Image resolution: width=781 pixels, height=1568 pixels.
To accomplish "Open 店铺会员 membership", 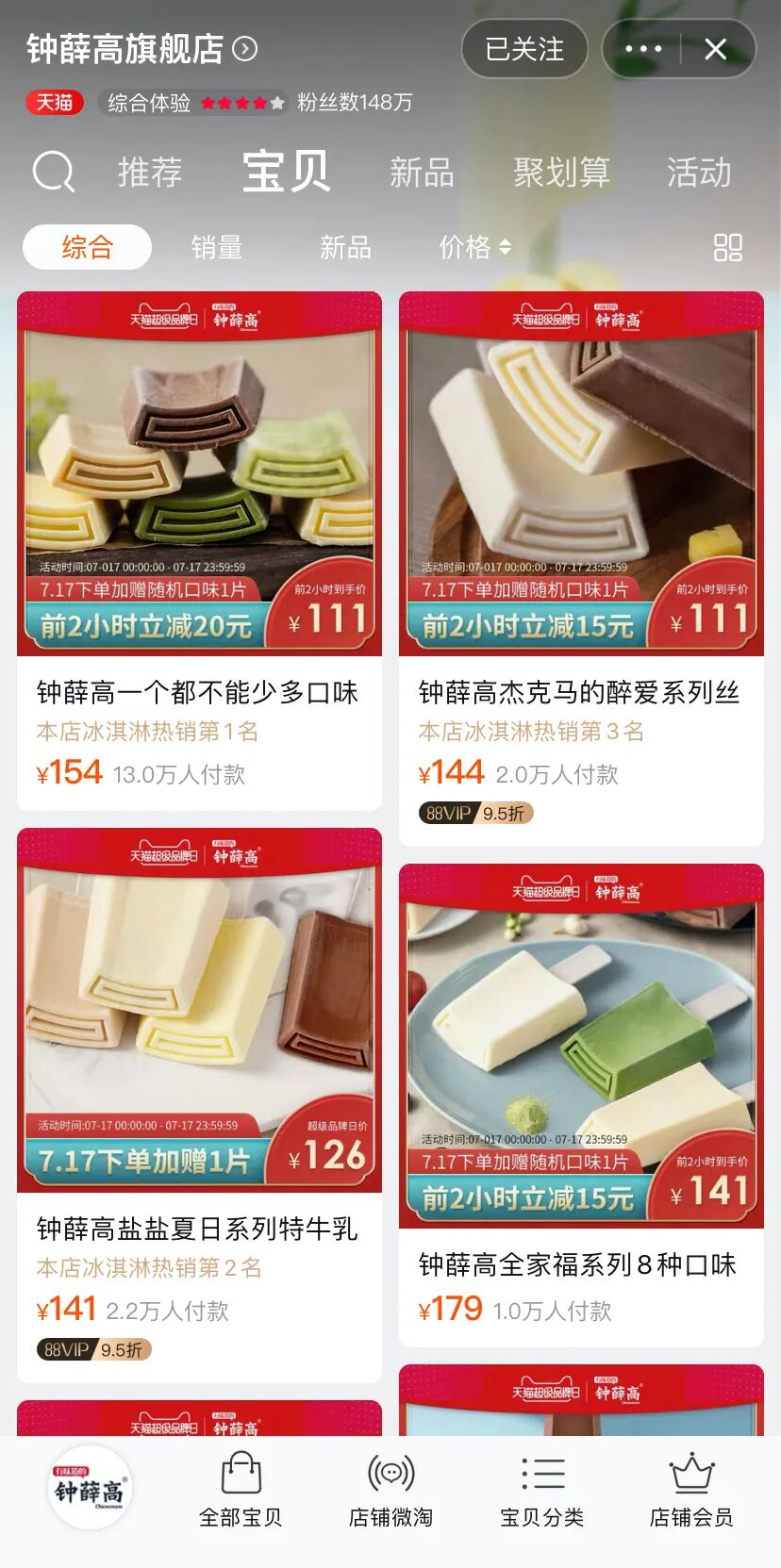I will (x=691, y=1491).
